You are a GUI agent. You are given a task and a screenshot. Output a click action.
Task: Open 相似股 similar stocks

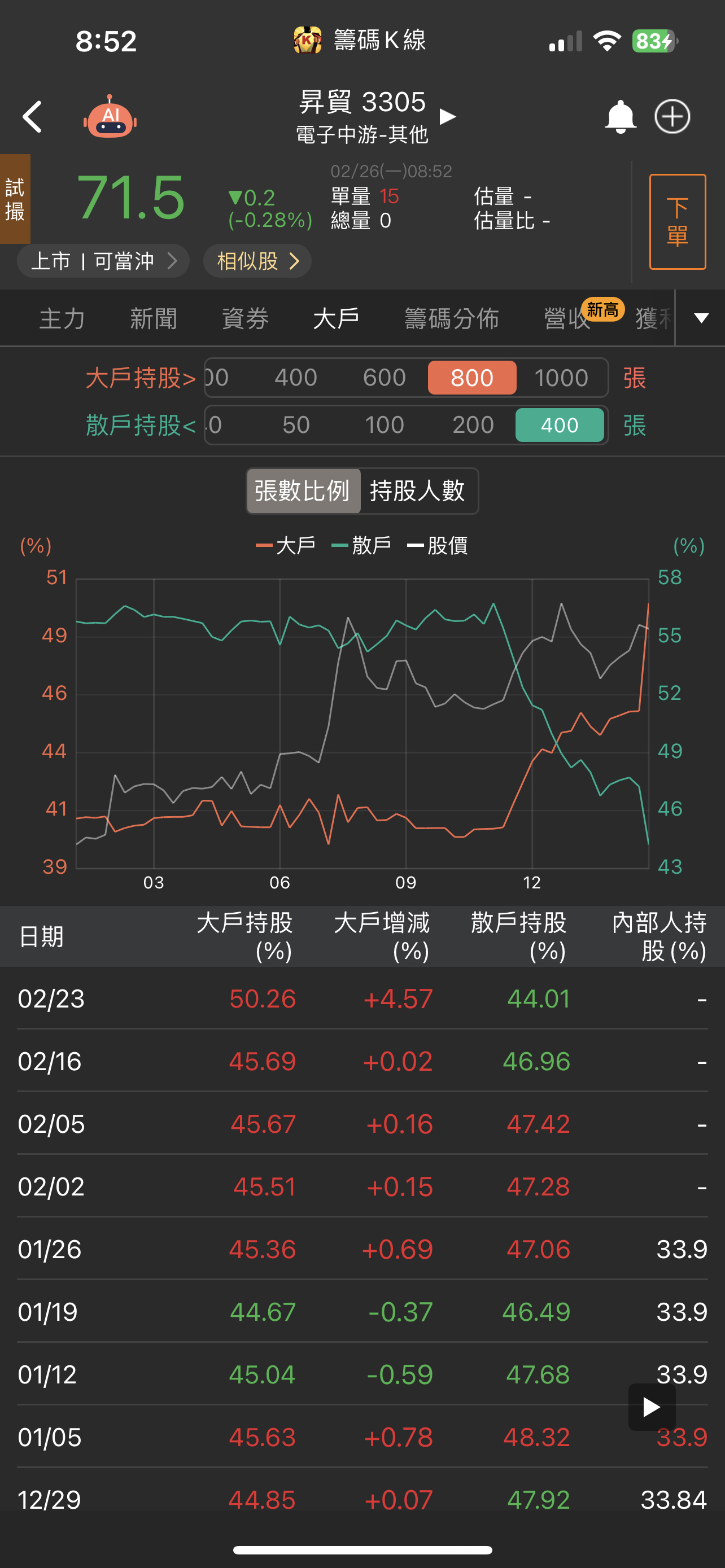(x=257, y=261)
